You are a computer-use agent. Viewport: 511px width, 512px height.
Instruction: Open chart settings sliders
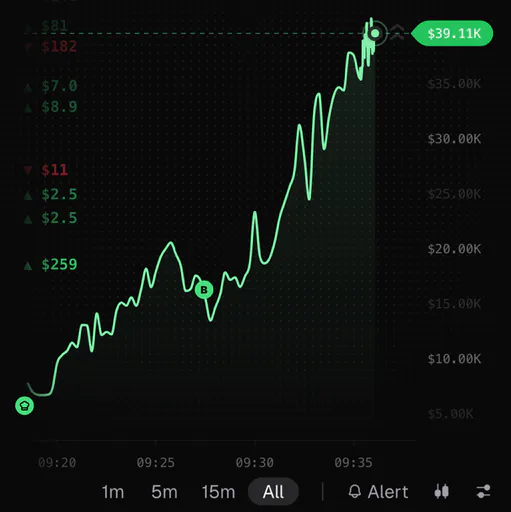(483, 492)
